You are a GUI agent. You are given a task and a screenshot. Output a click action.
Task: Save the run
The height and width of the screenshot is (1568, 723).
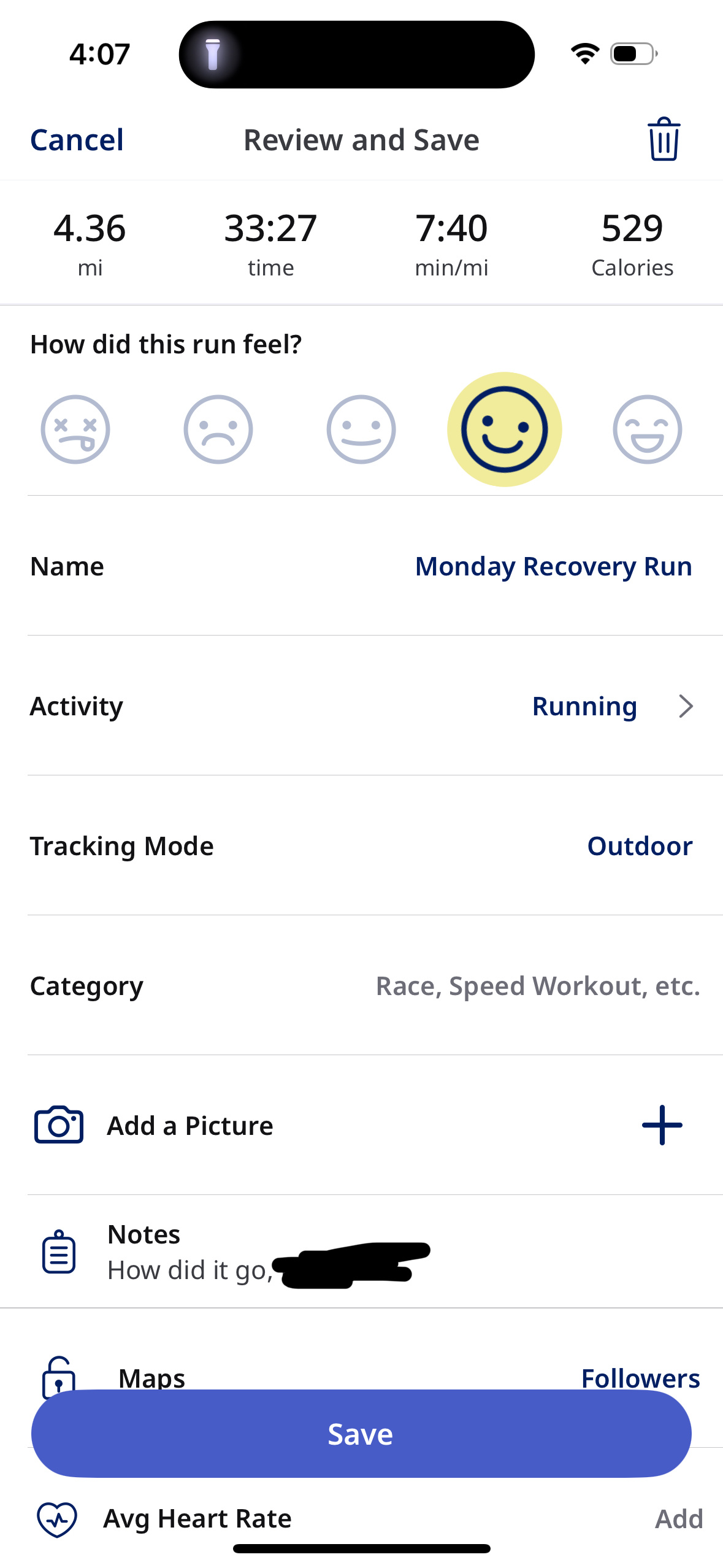pyautogui.click(x=361, y=1434)
